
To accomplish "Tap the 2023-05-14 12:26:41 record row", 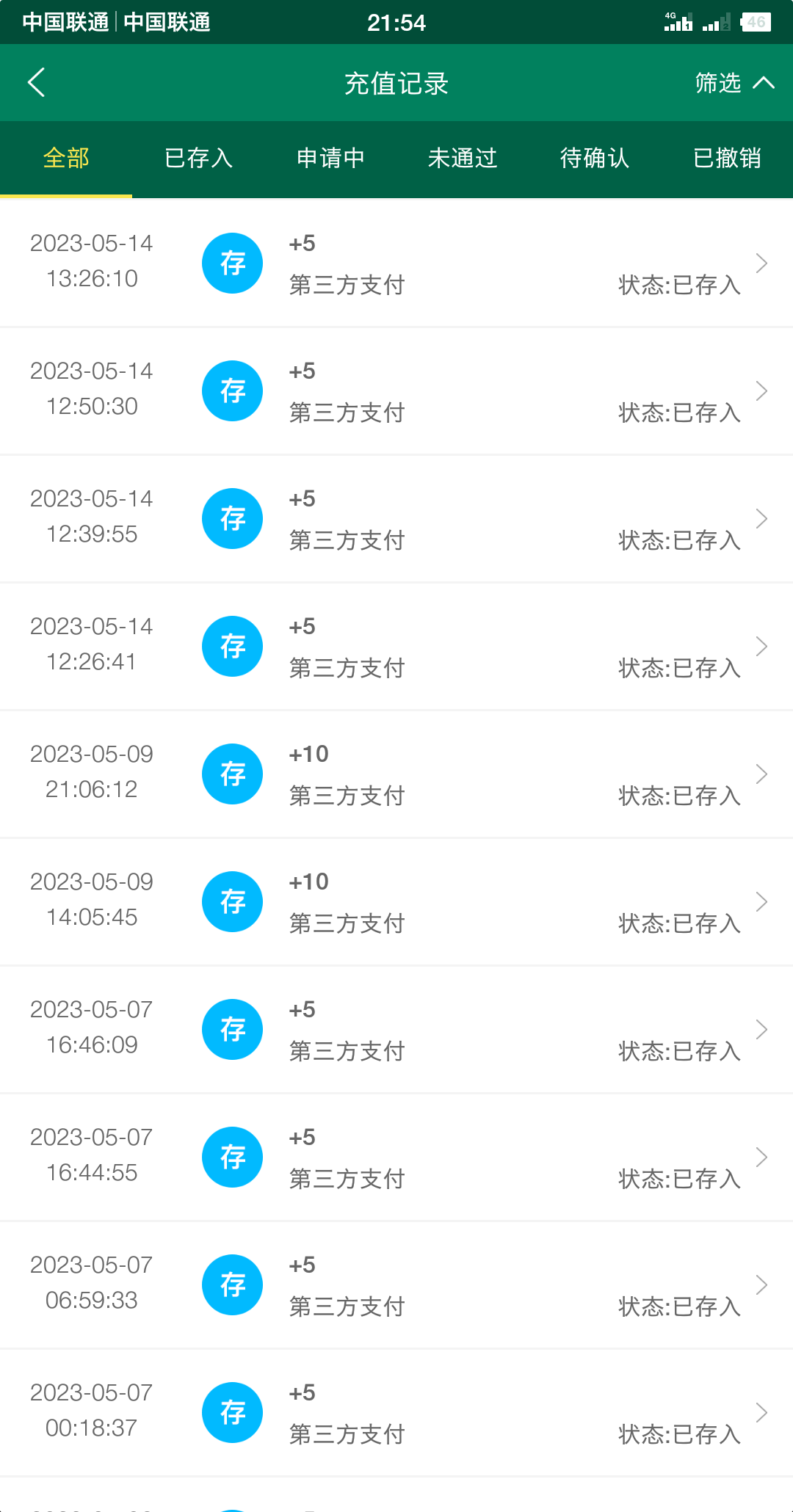I will coord(396,646).
